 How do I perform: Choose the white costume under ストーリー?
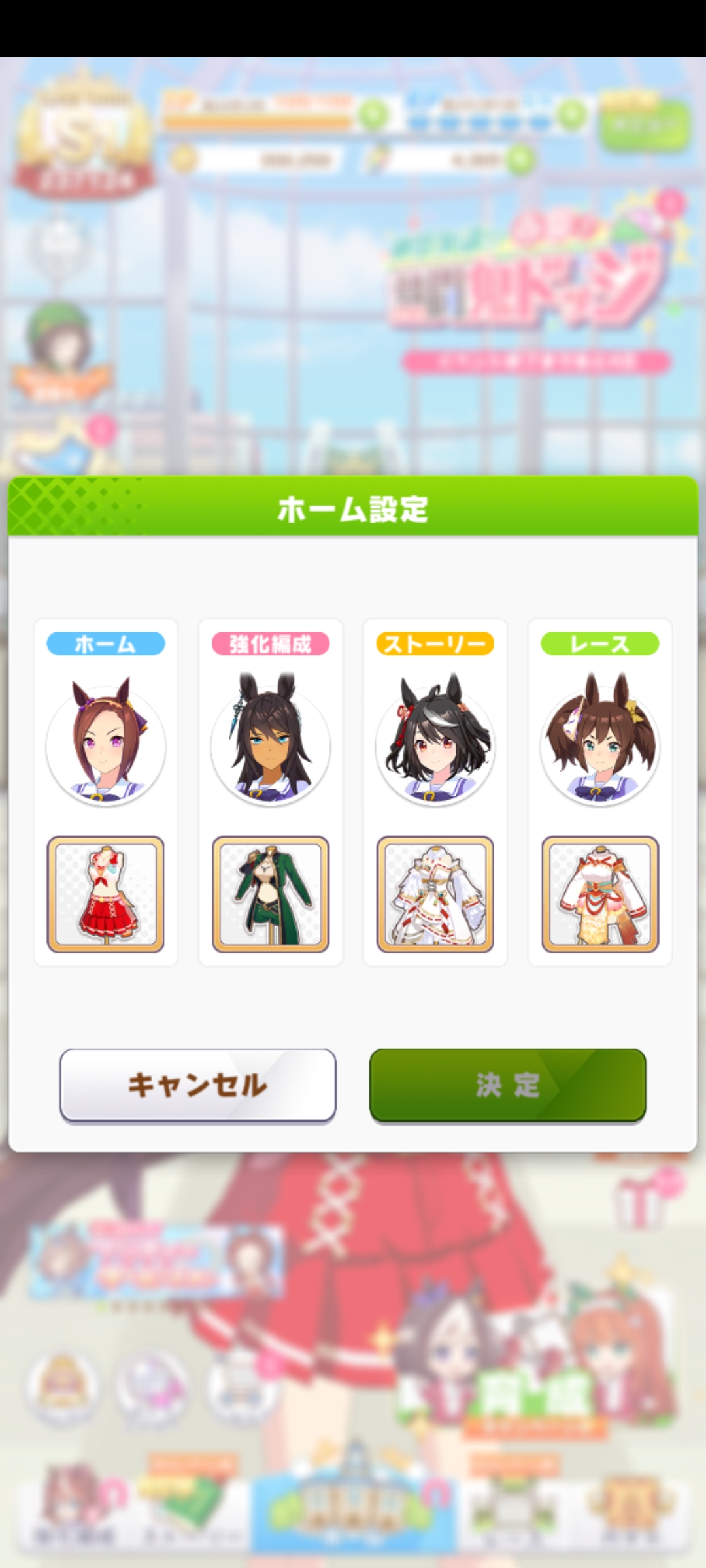click(x=435, y=894)
